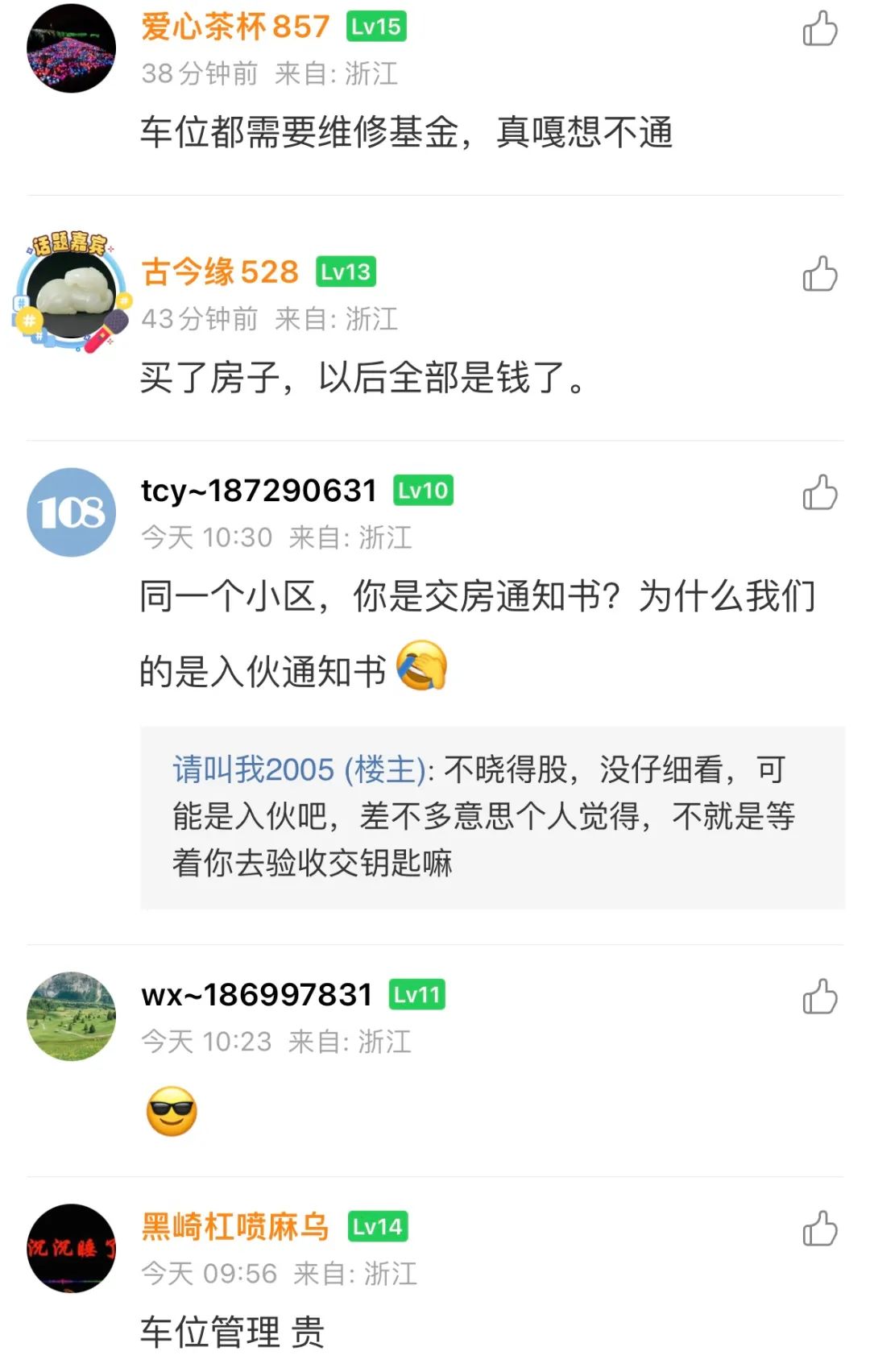
Task: Like tcy~187290631's comment
Action: coord(819,492)
